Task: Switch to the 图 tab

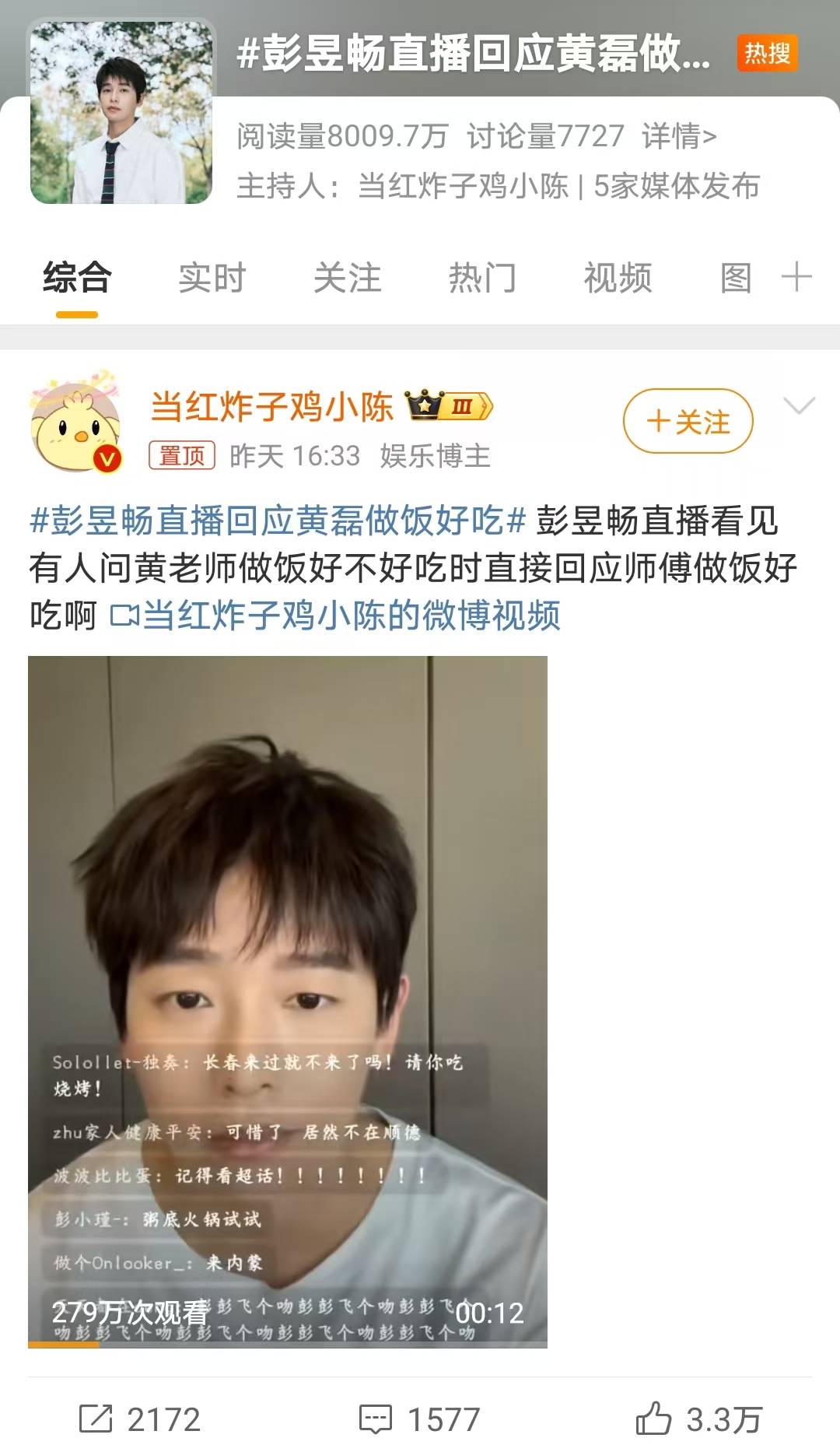Action: [736, 278]
